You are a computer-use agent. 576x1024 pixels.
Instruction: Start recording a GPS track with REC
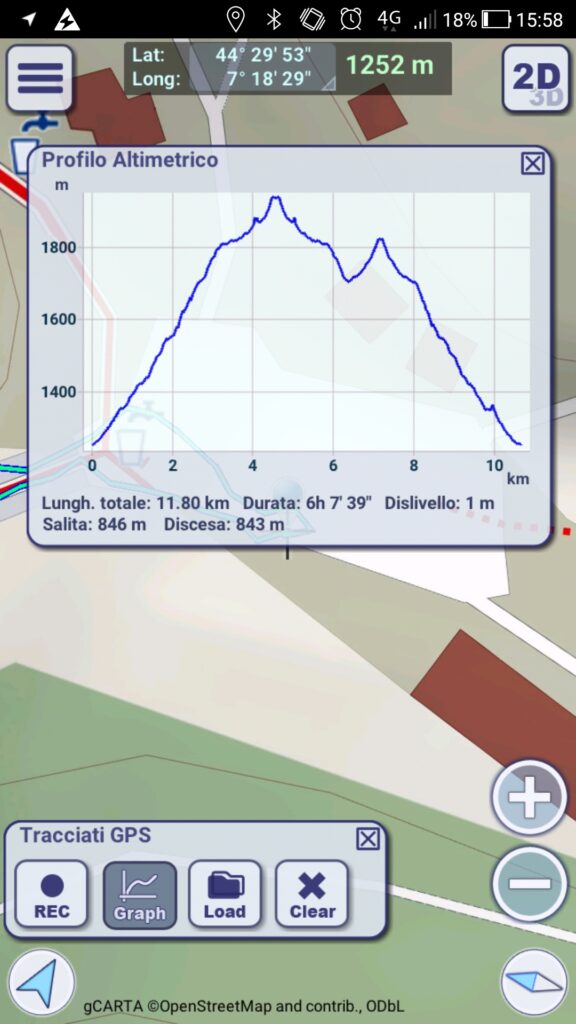52,893
